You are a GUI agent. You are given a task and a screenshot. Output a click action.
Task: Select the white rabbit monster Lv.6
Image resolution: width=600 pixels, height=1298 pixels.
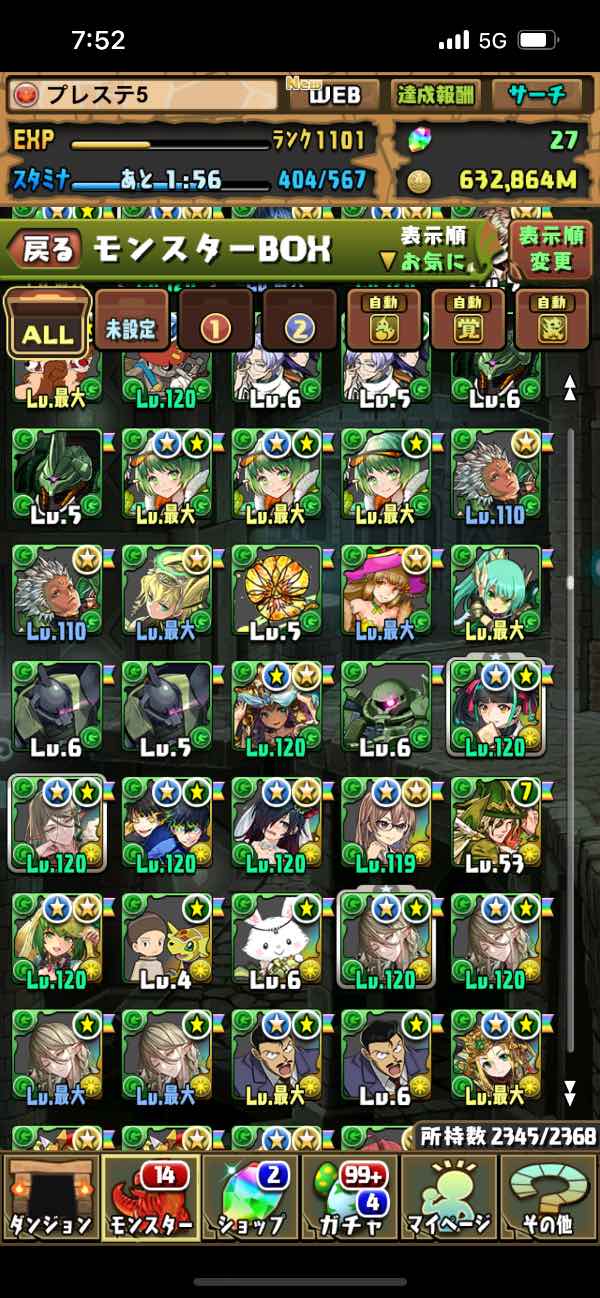click(x=277, y=940)
